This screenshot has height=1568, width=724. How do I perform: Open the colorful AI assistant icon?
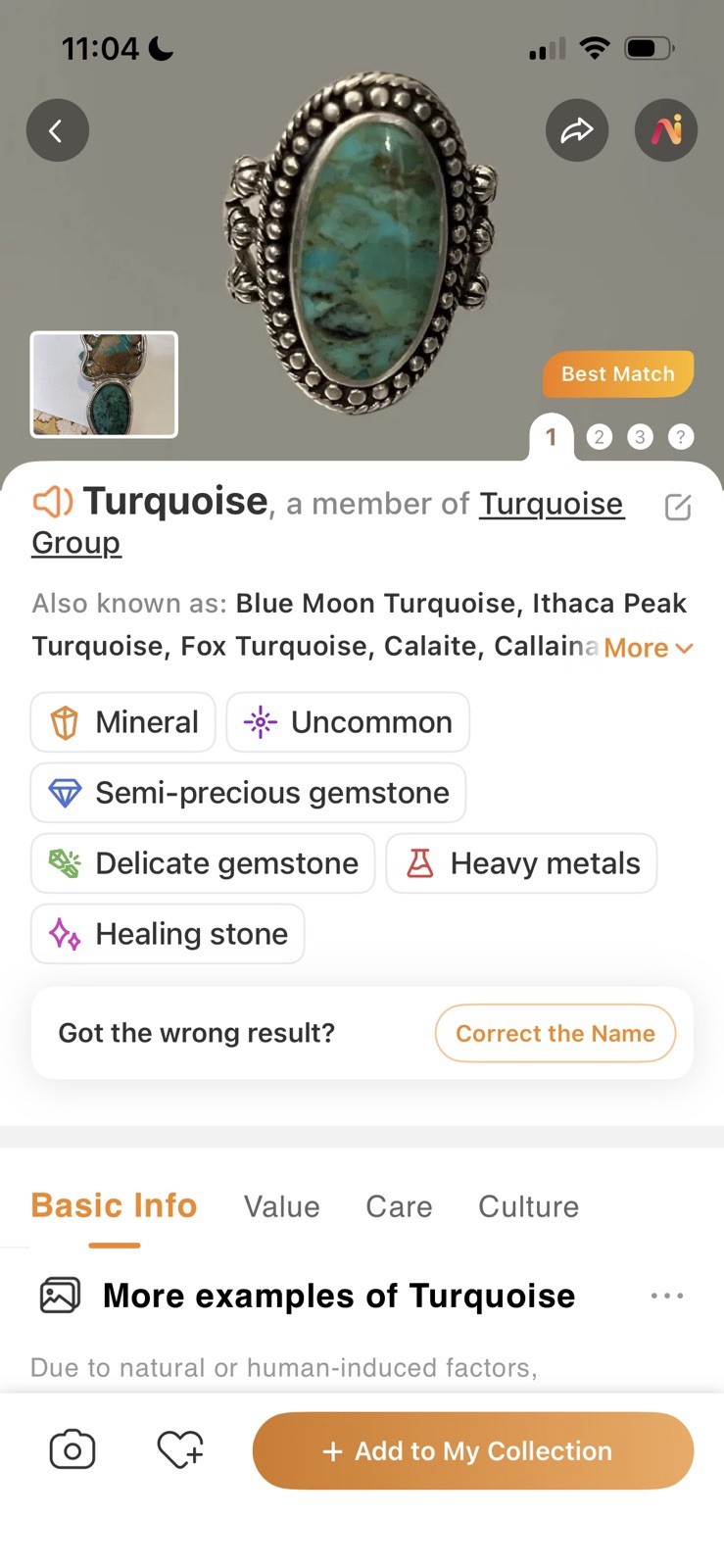pyautogui.click(x=666, y=130)
